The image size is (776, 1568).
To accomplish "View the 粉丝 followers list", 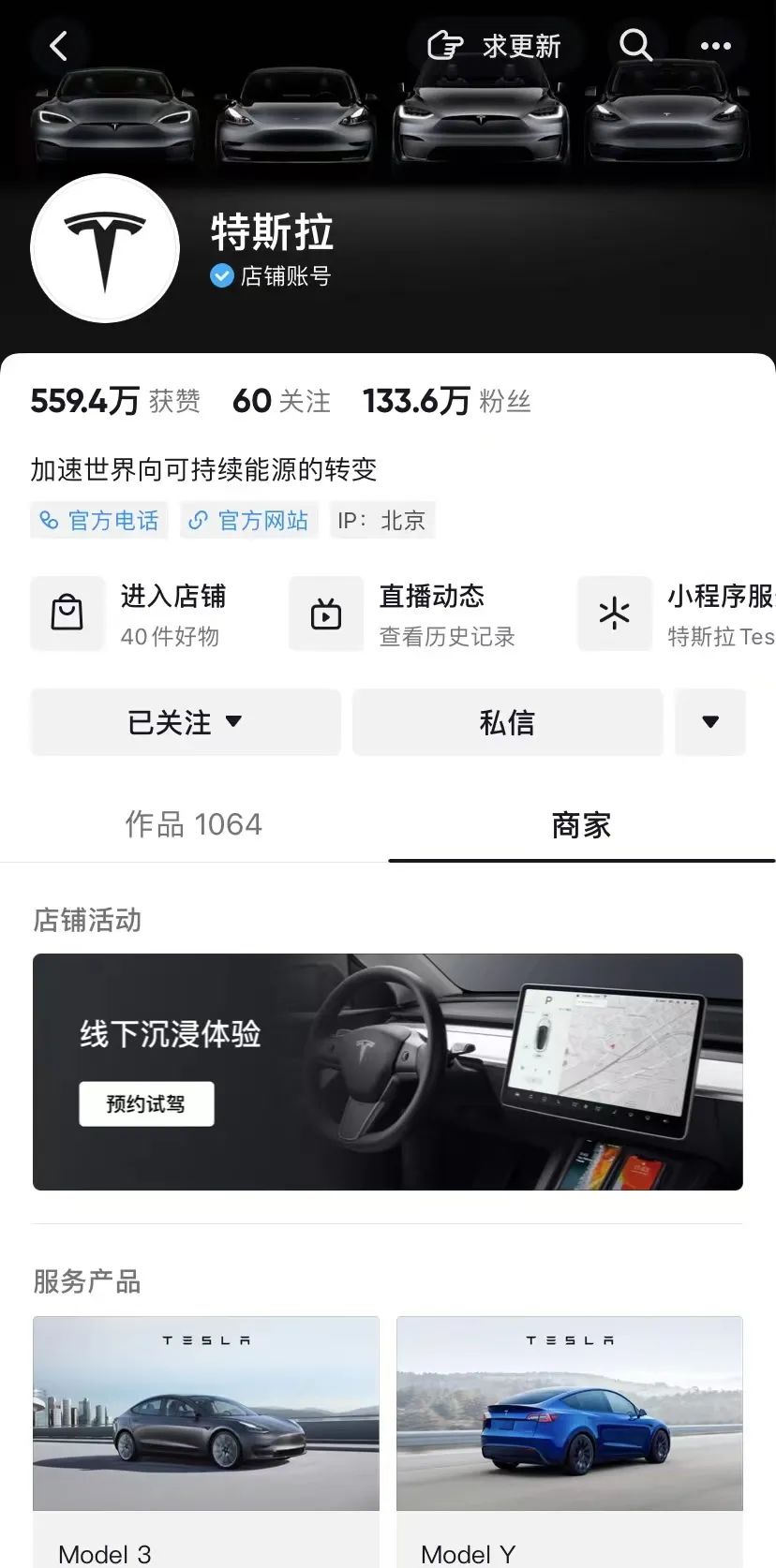I will pos(447,401).
